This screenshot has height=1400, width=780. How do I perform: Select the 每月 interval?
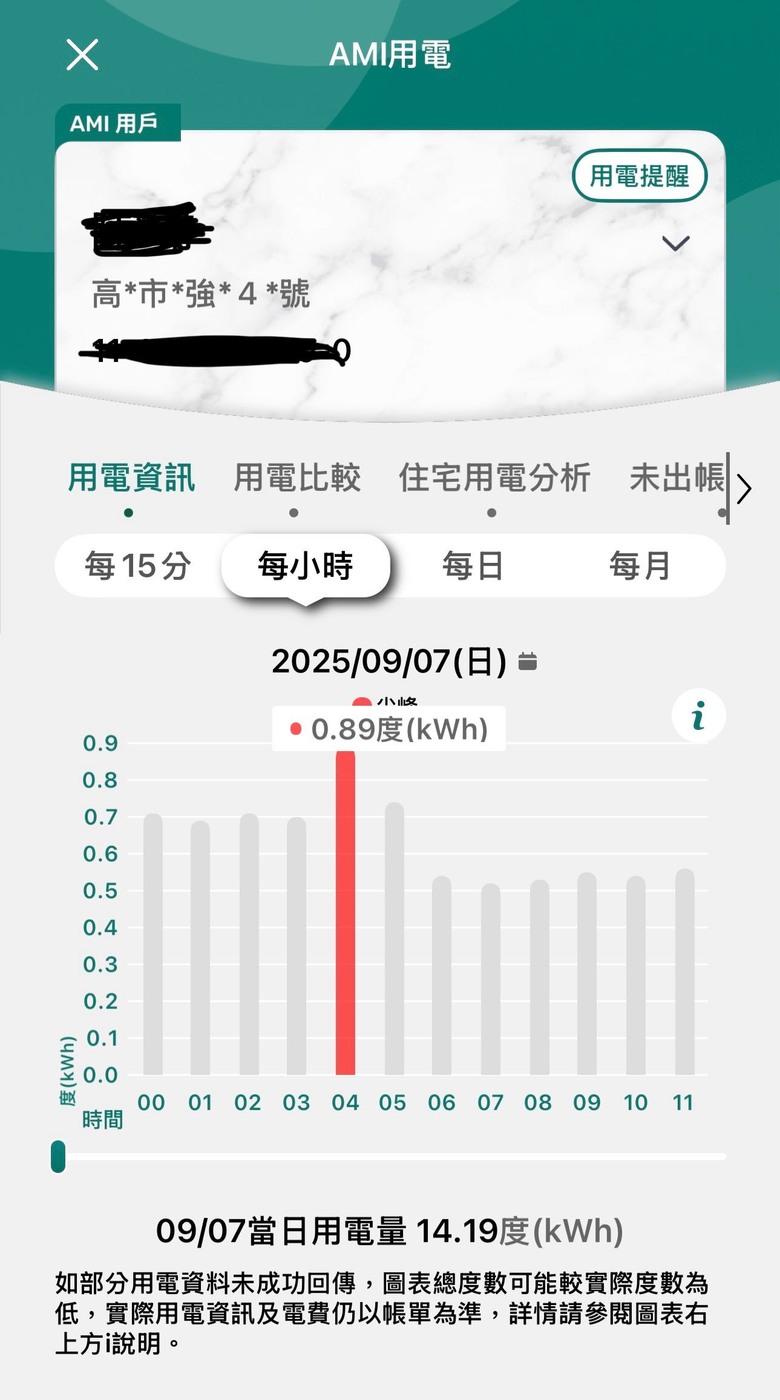(x=640, y=566)
